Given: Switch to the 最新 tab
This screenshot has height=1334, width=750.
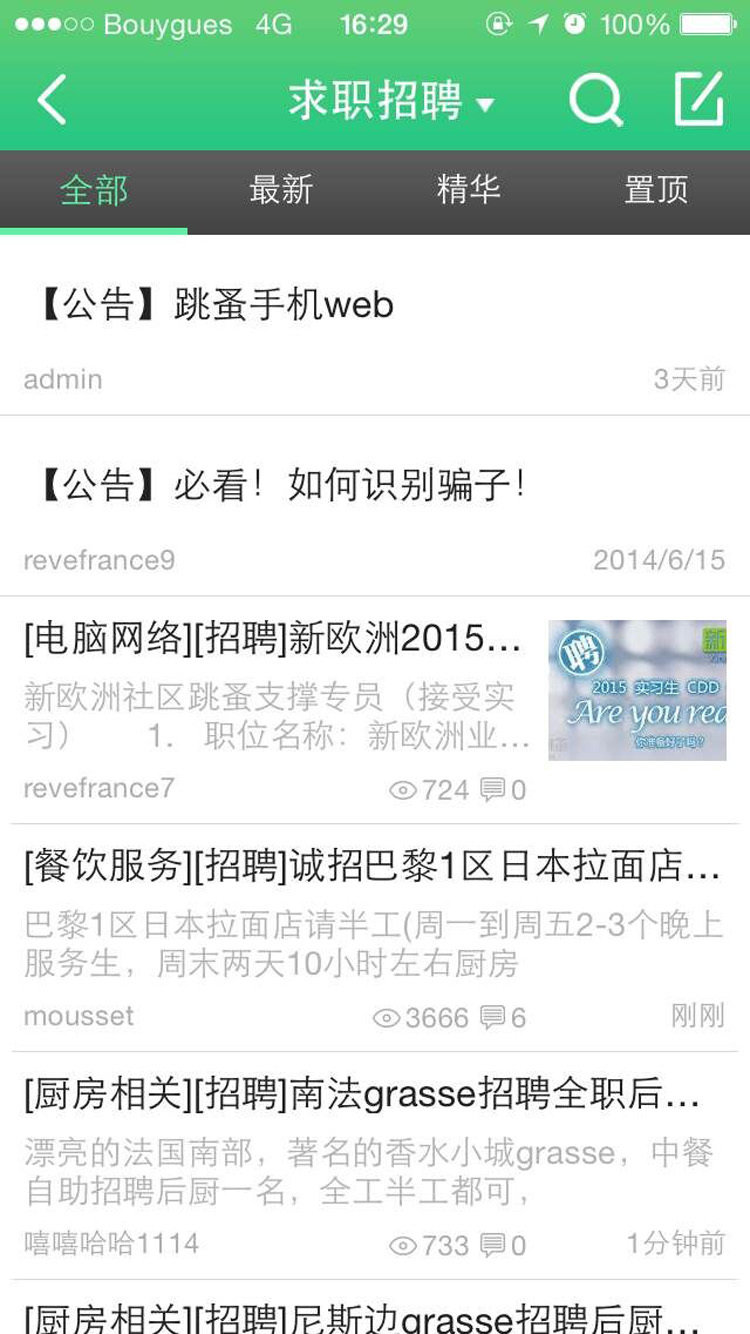Looking at the screenshot, I should click(x=281, y=190).
